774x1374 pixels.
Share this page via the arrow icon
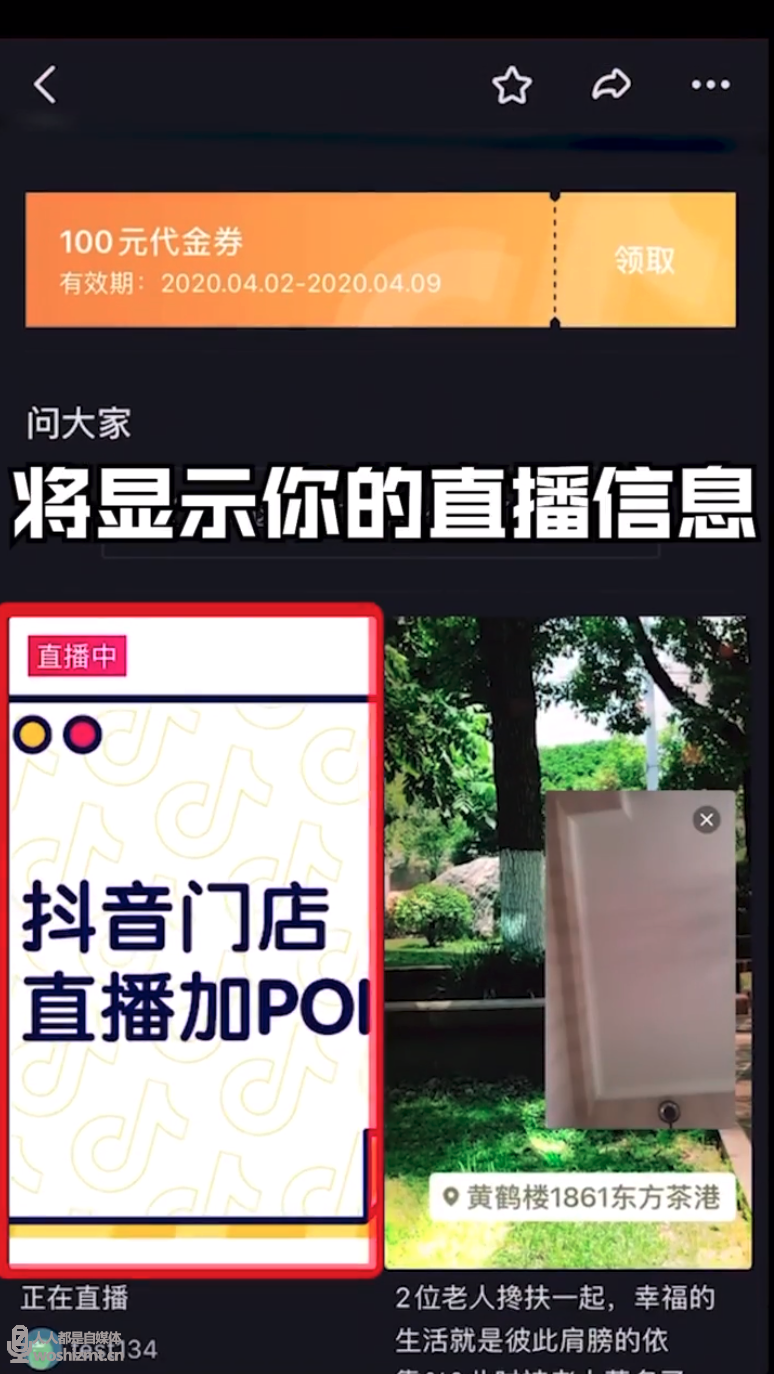[x=610, y=85]
